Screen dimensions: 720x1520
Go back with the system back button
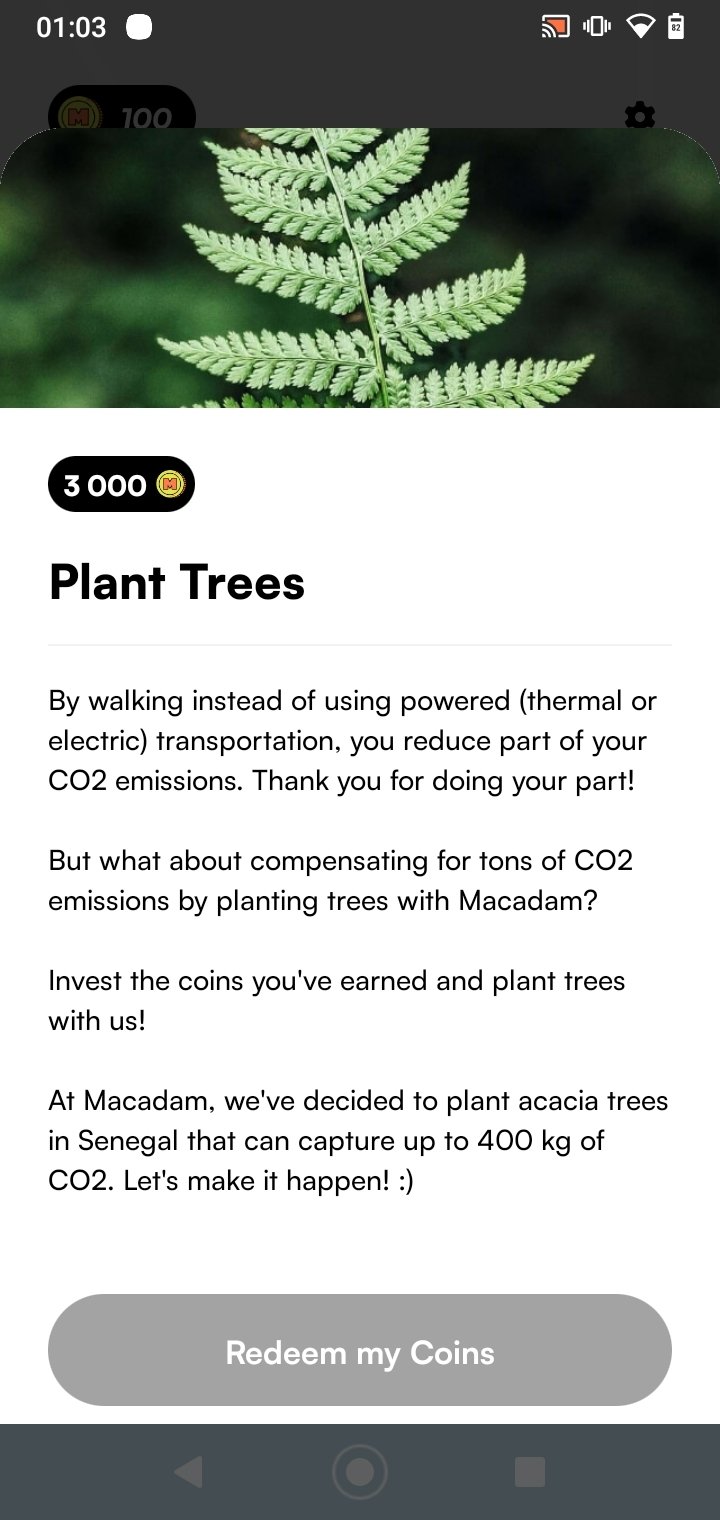point(188,1472)
